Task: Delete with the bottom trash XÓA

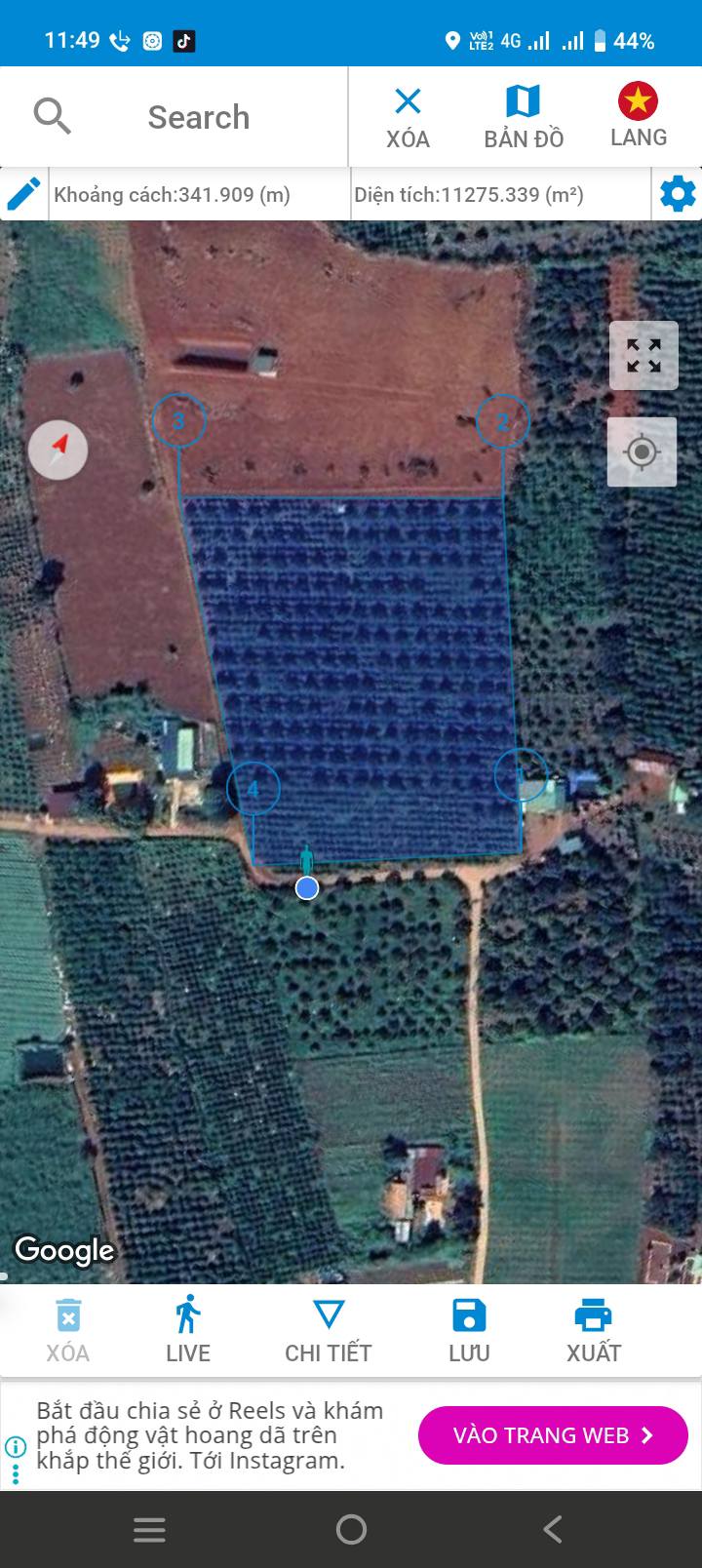Action: click(67, 1328)
